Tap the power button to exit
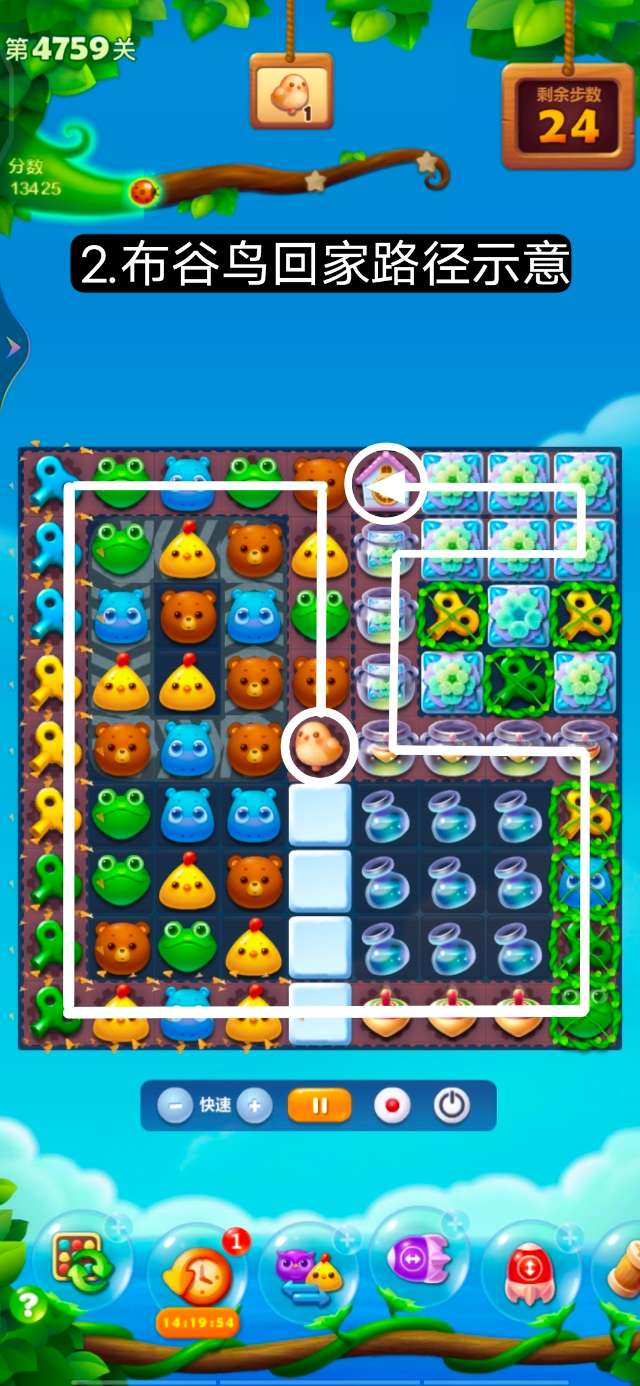Viewport: 640px width, 1386px height. 452,1106
